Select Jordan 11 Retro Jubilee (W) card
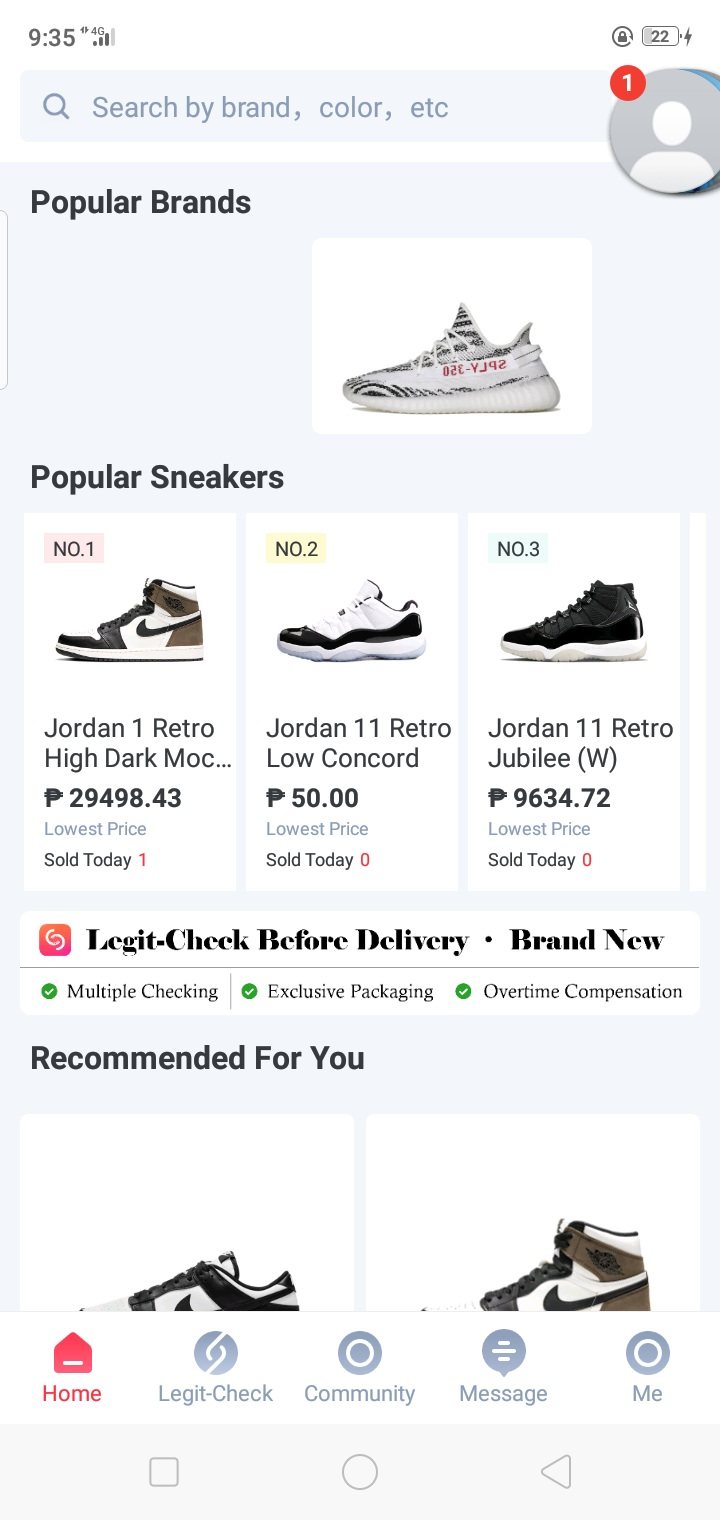 click(x=574, y=701)
